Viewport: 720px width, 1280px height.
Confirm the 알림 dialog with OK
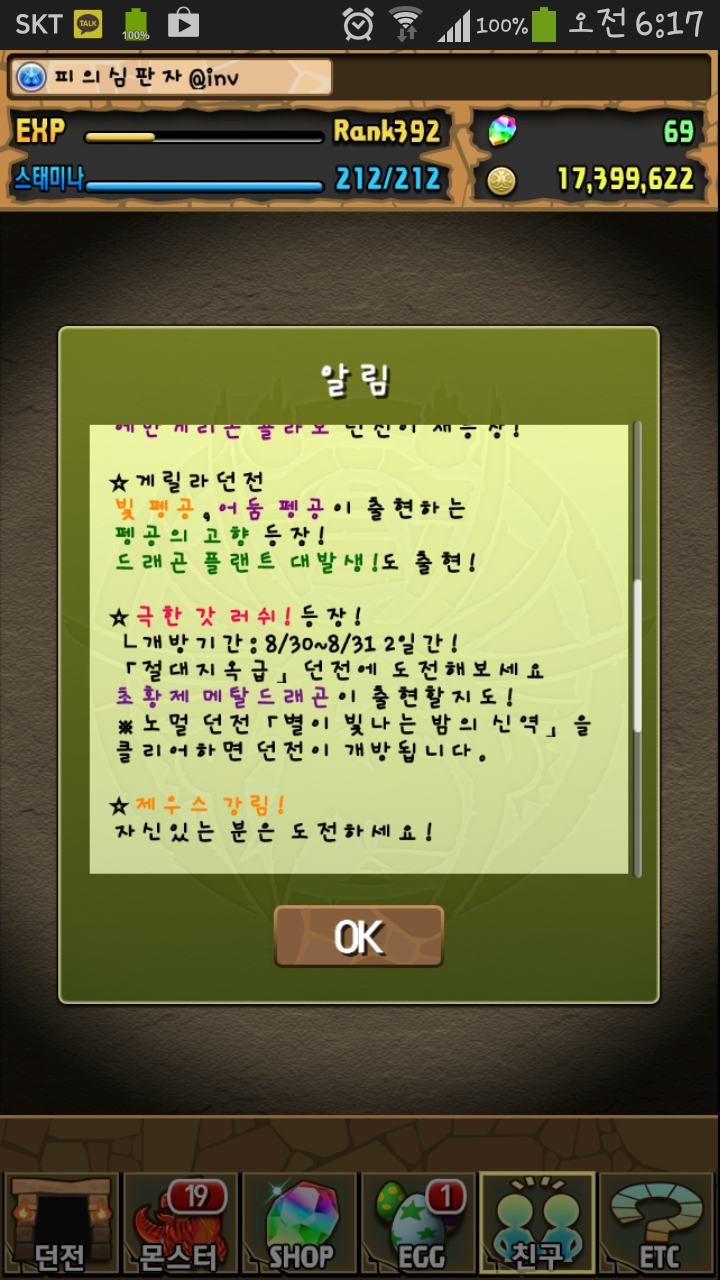359,937
